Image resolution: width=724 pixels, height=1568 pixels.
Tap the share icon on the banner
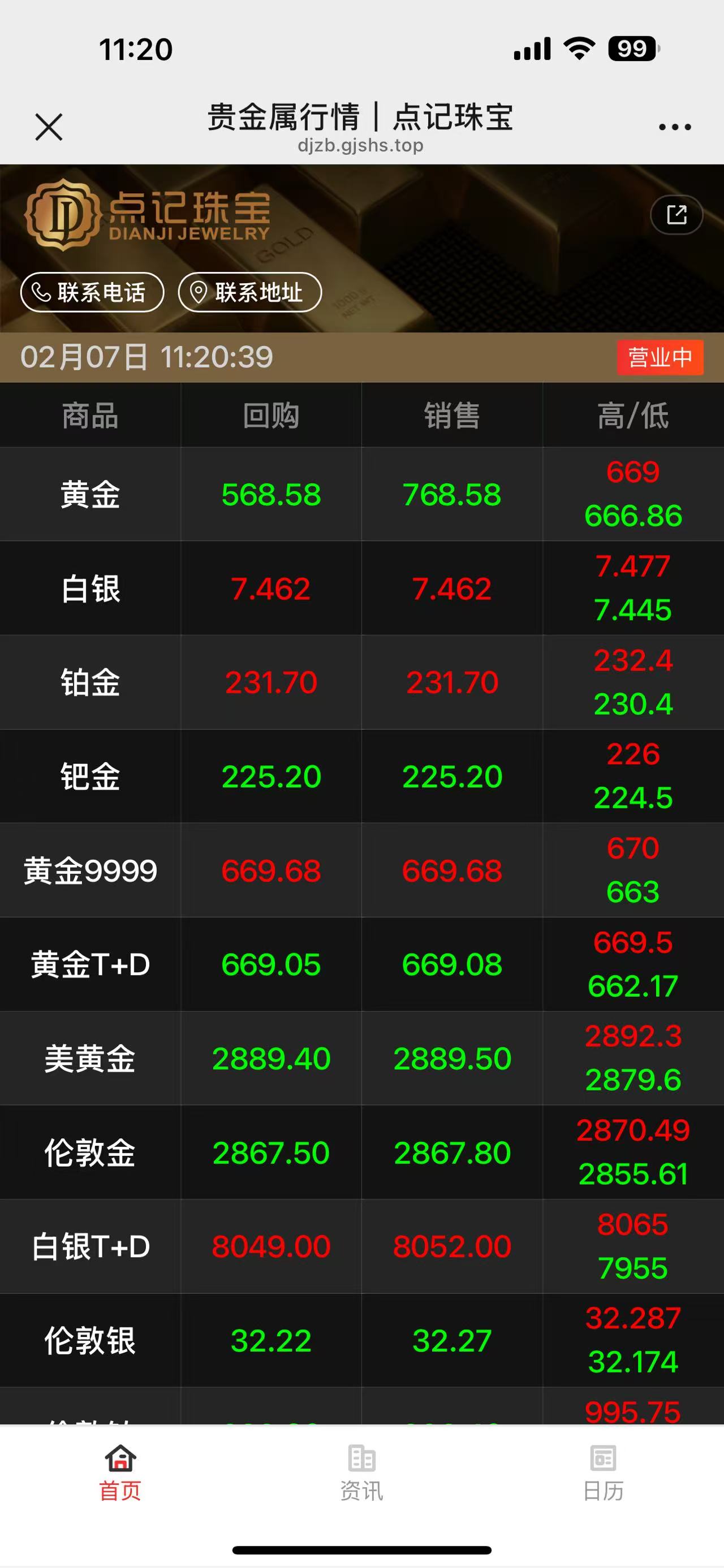(x=676, y=215)
